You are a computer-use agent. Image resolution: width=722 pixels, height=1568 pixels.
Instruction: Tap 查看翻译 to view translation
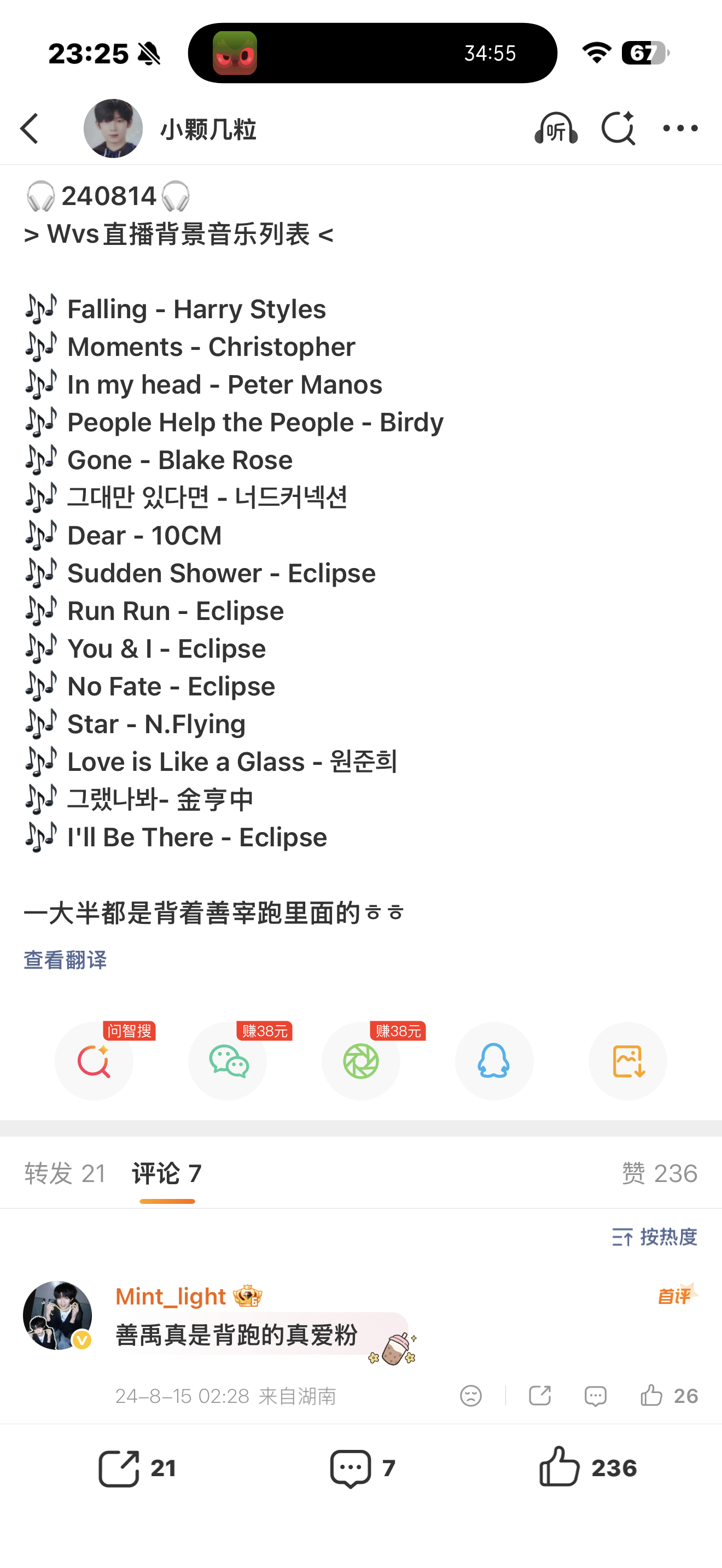(x=65, y=960)
